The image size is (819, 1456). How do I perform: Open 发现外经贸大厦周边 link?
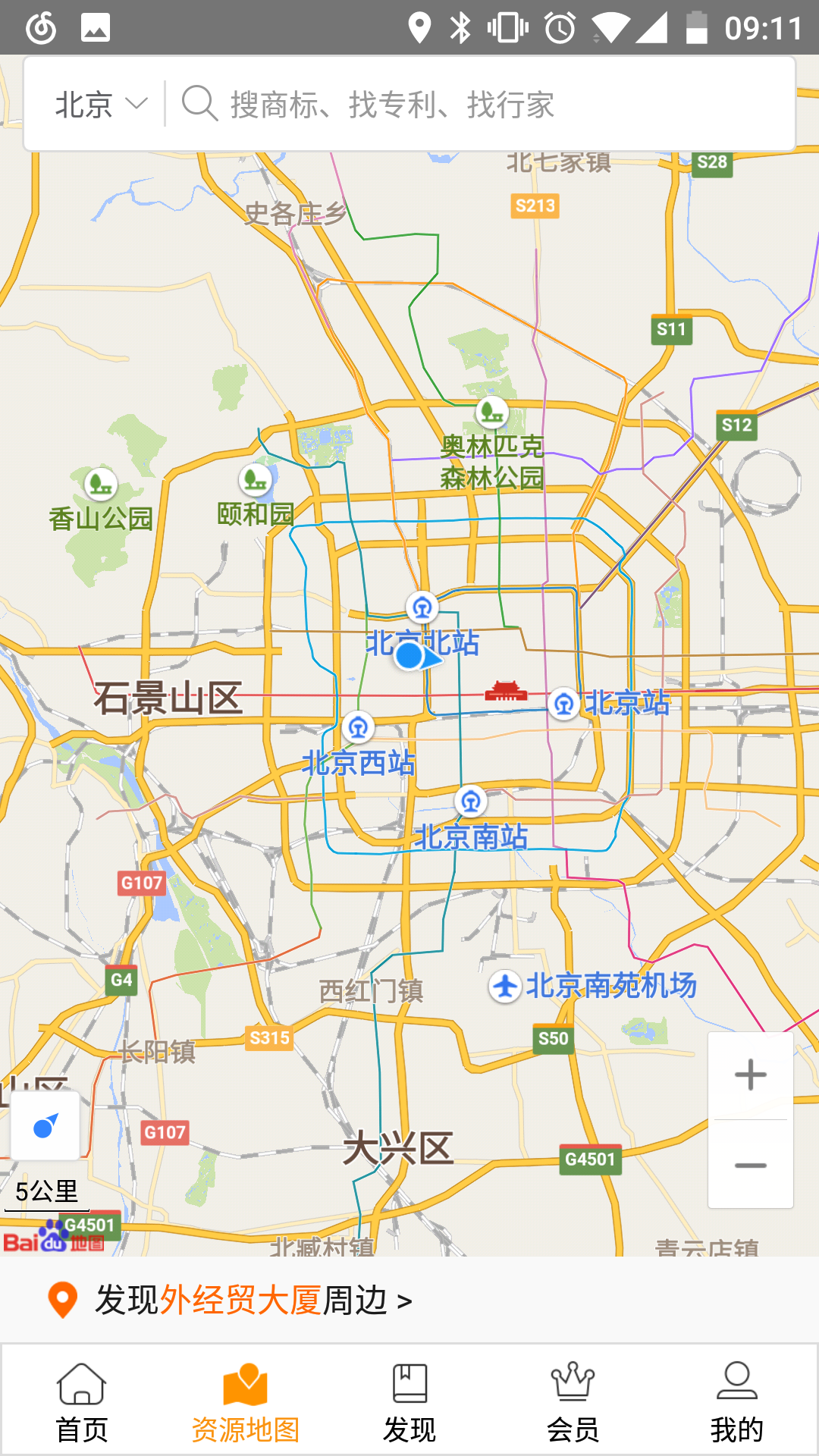(x=230, y=1300)
